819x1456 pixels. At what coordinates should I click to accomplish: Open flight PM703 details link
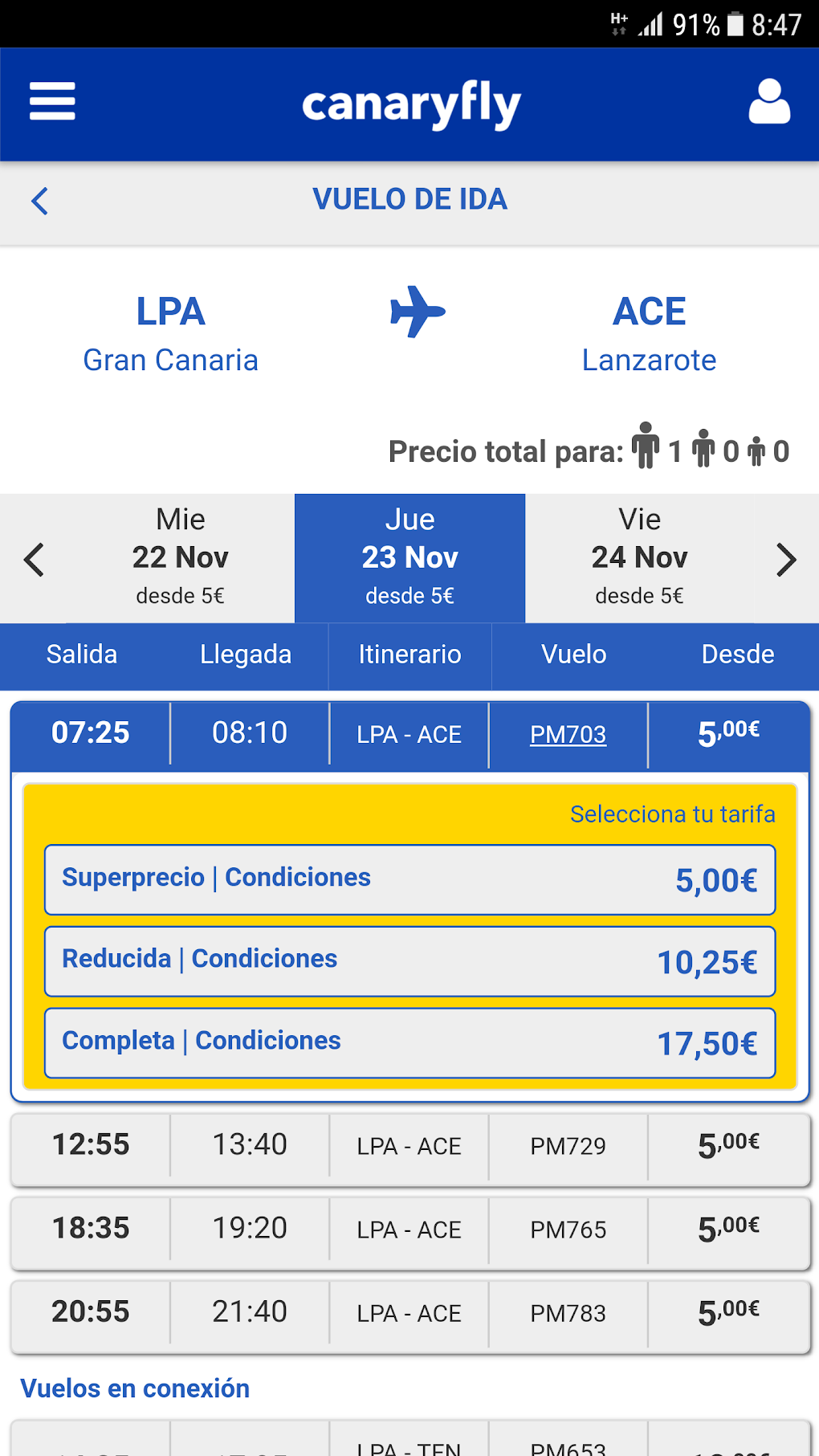click(x=568, y=735)
